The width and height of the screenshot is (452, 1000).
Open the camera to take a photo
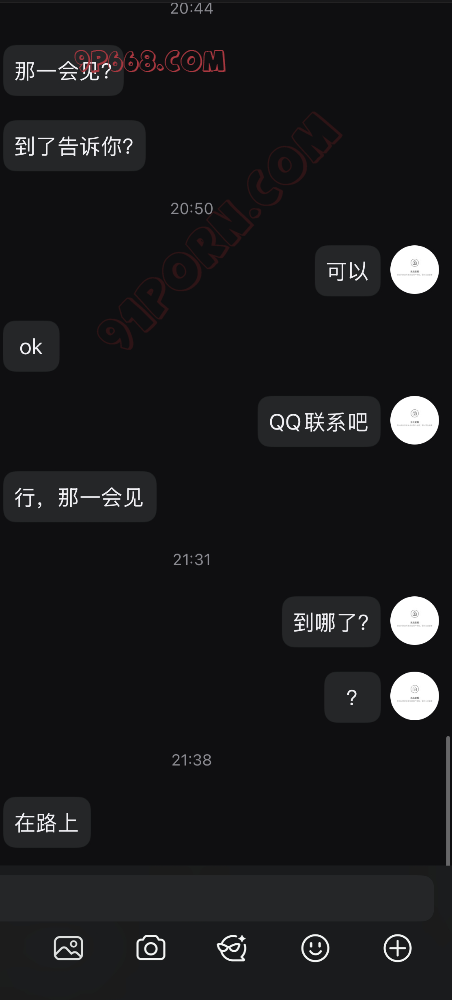click(x=150, y=948)
